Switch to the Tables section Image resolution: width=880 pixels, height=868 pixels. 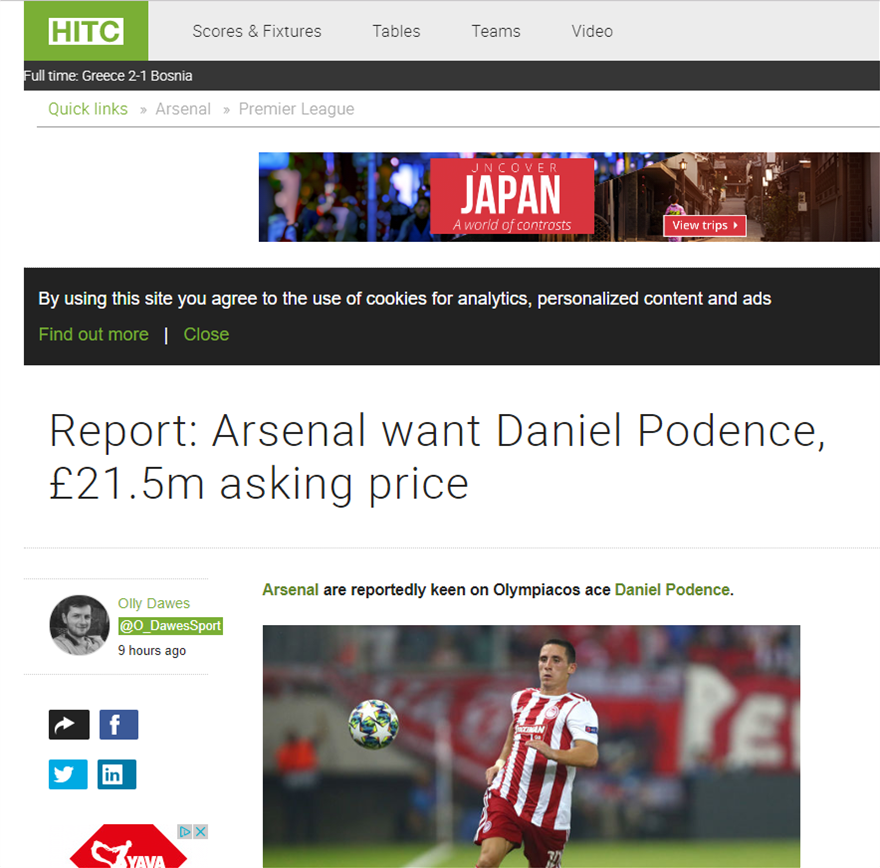coord(396,31)
